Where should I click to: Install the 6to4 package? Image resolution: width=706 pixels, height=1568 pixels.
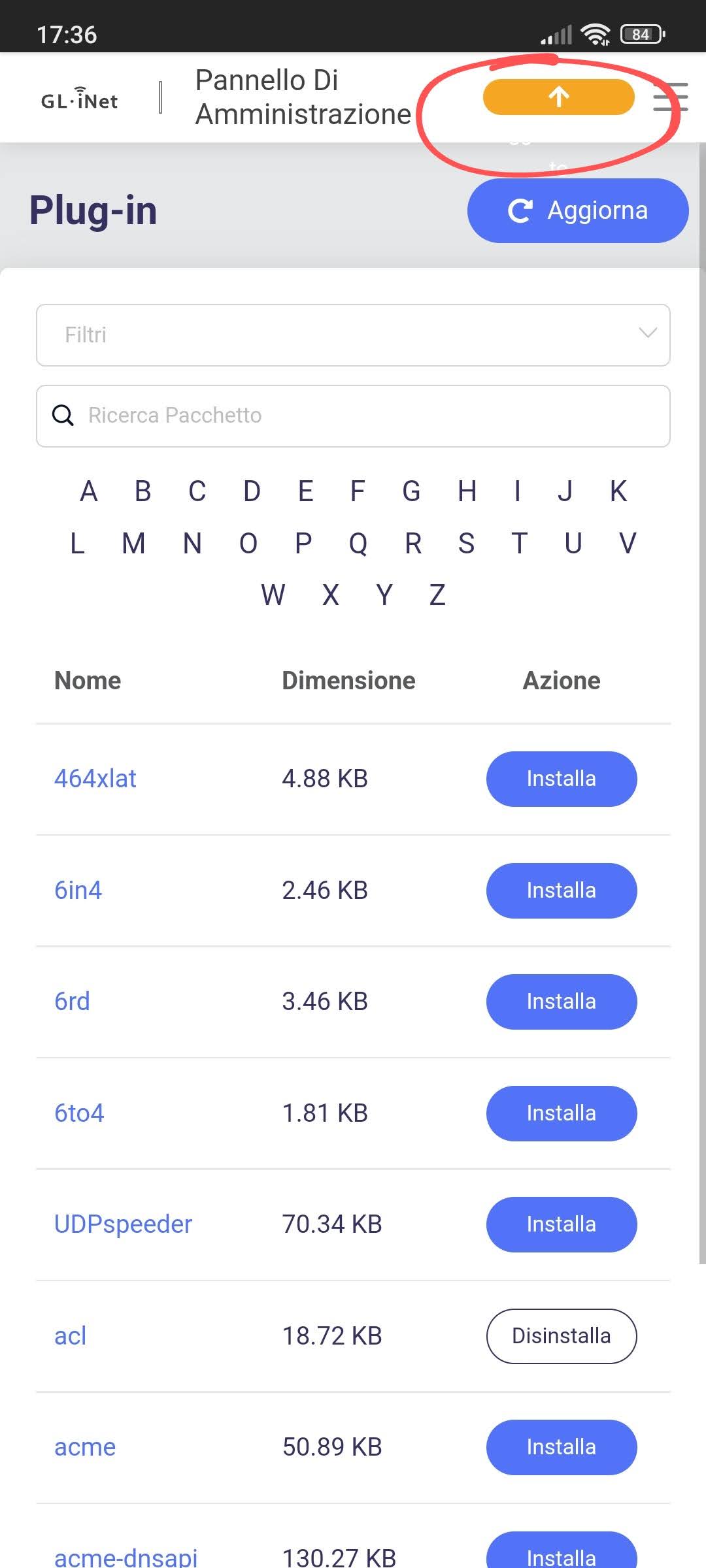pyautogui.click(x=561, y=1113)
